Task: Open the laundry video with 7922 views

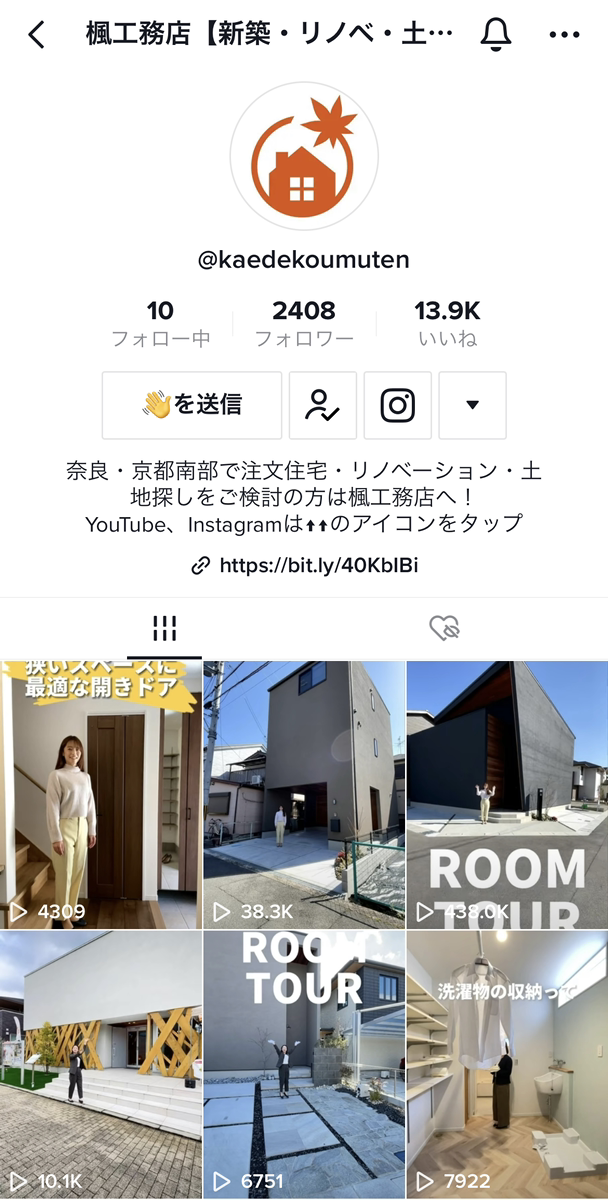Action: [507, 1065]
